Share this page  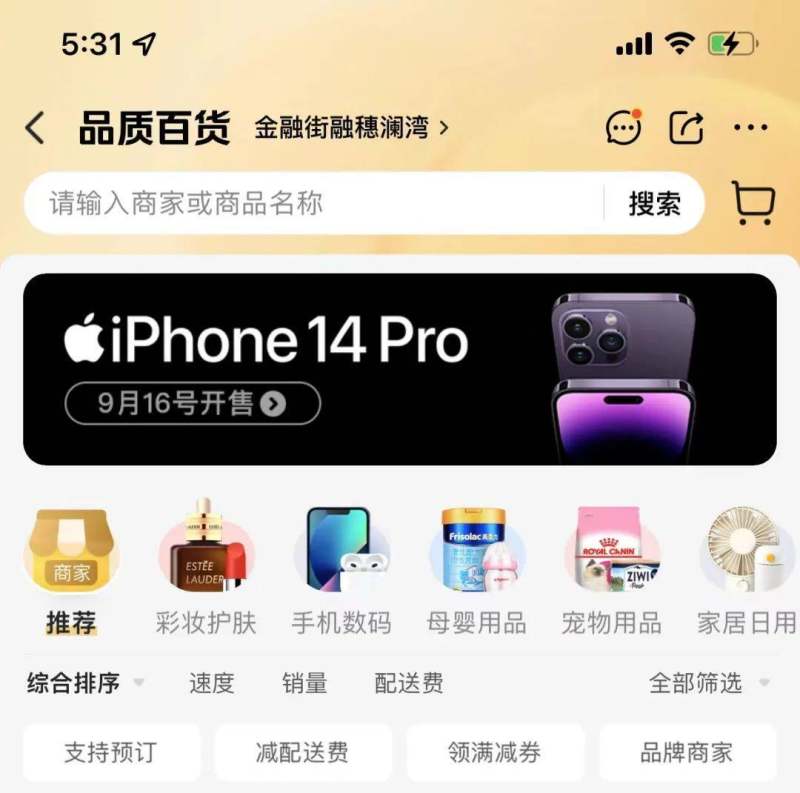(x=686, y=127)
